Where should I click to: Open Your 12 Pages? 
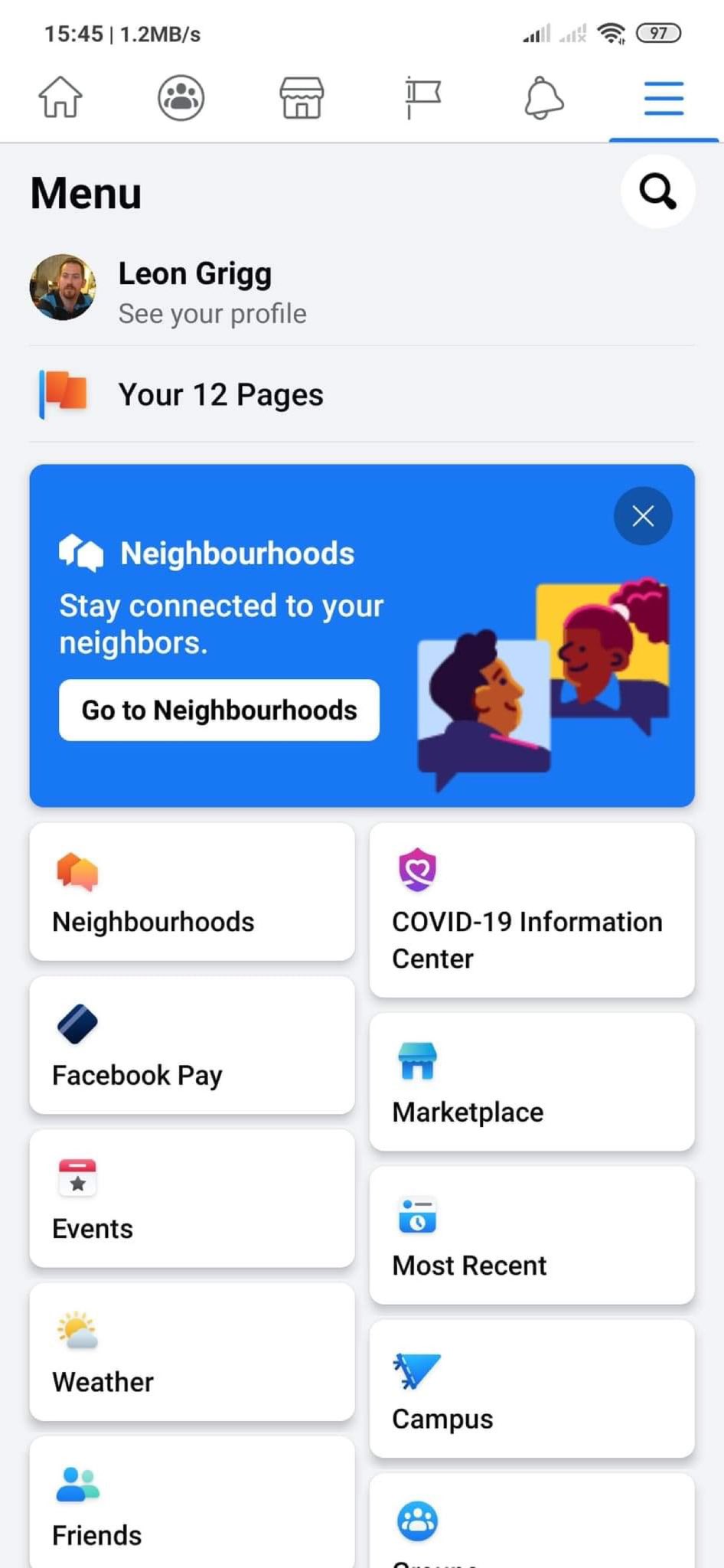click(220, 395)
